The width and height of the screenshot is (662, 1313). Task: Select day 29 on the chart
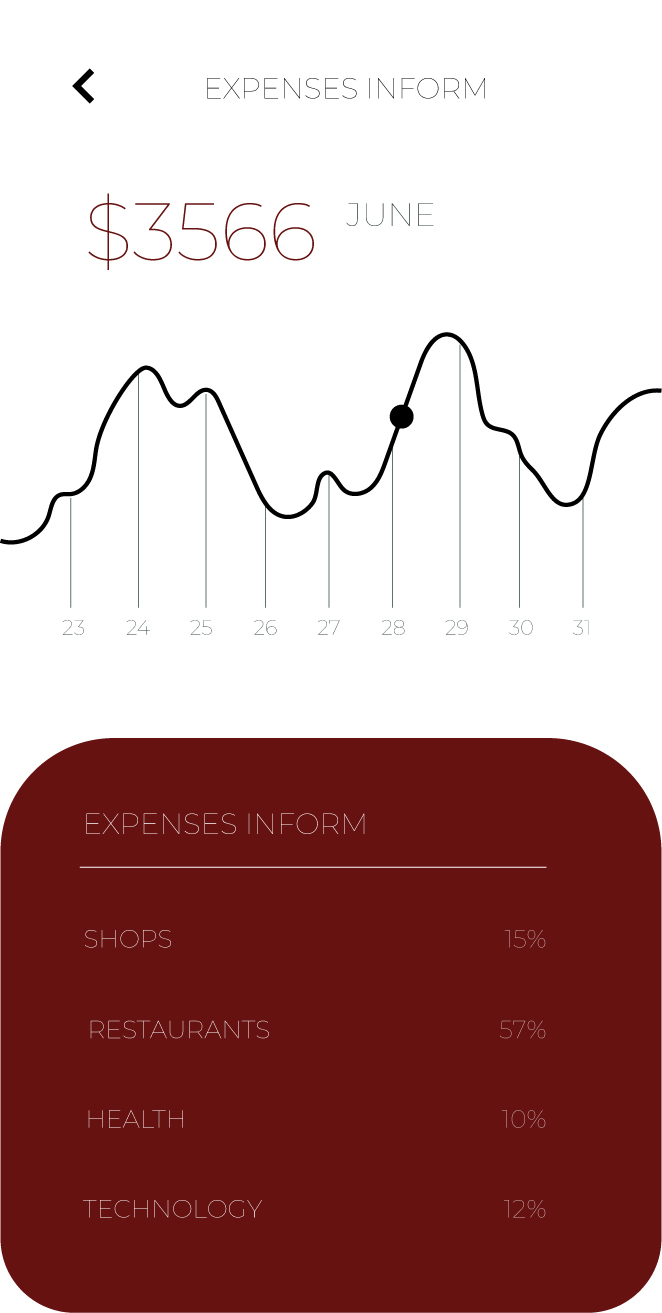pyautogui.click(x=457, y=628)
